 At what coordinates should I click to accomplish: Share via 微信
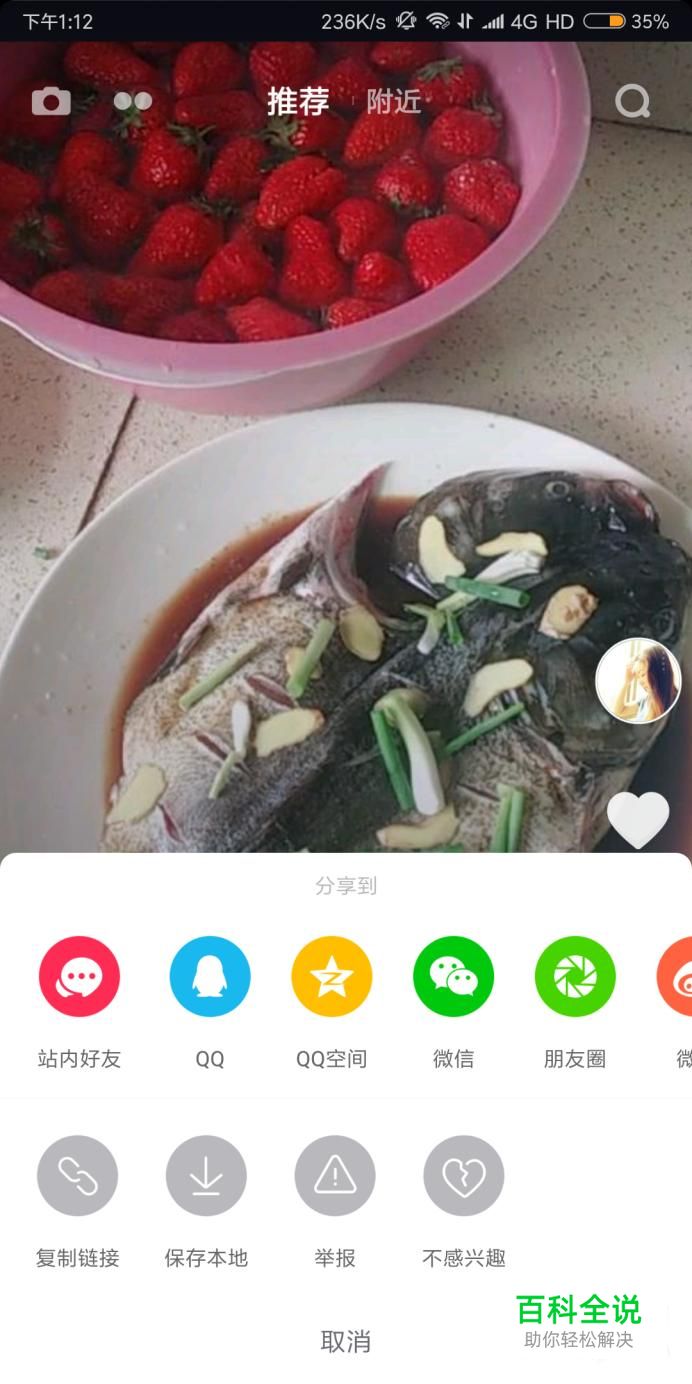(453, 977)
